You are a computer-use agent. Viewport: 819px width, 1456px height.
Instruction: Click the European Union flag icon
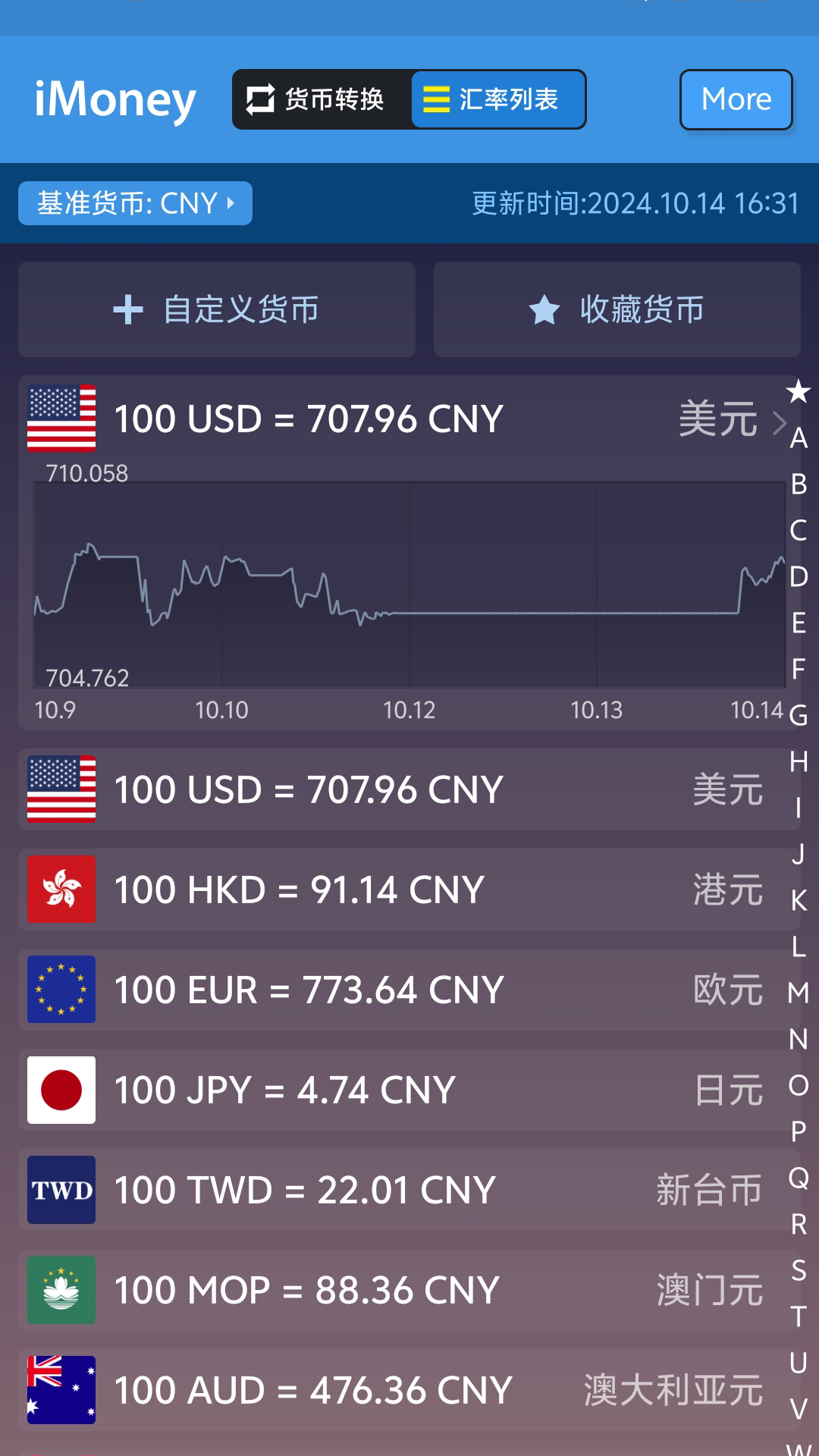point(61,989)
